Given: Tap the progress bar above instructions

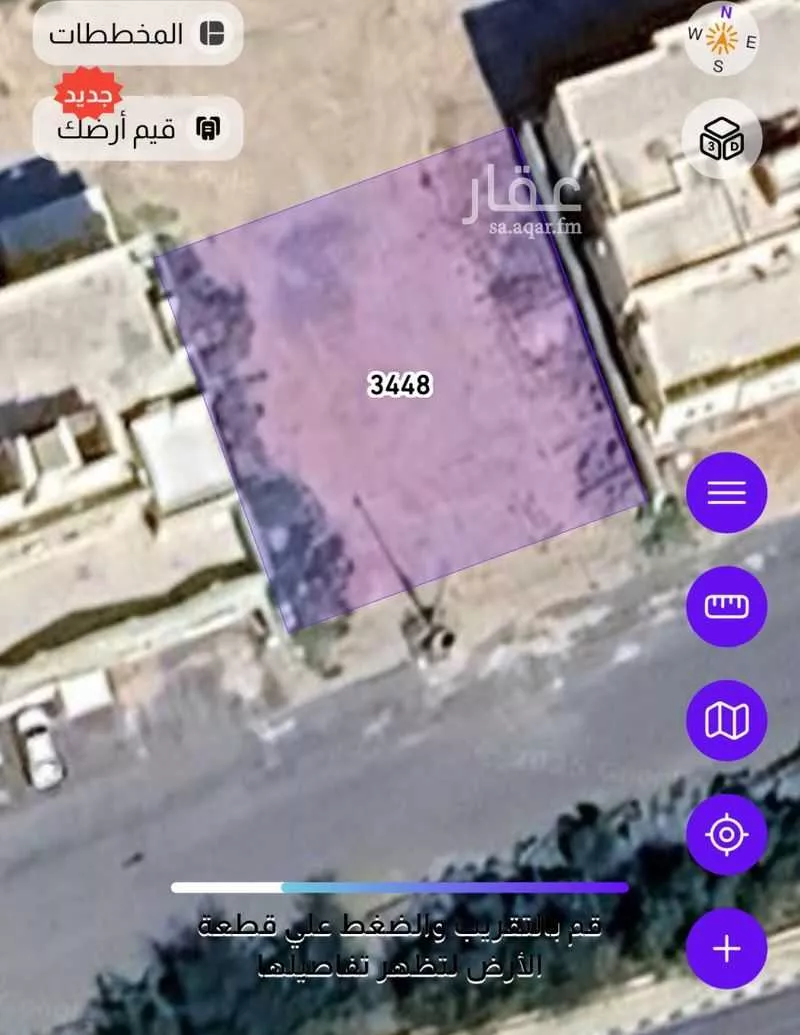Looking at the screenshot, I should [x=400, y=885].
